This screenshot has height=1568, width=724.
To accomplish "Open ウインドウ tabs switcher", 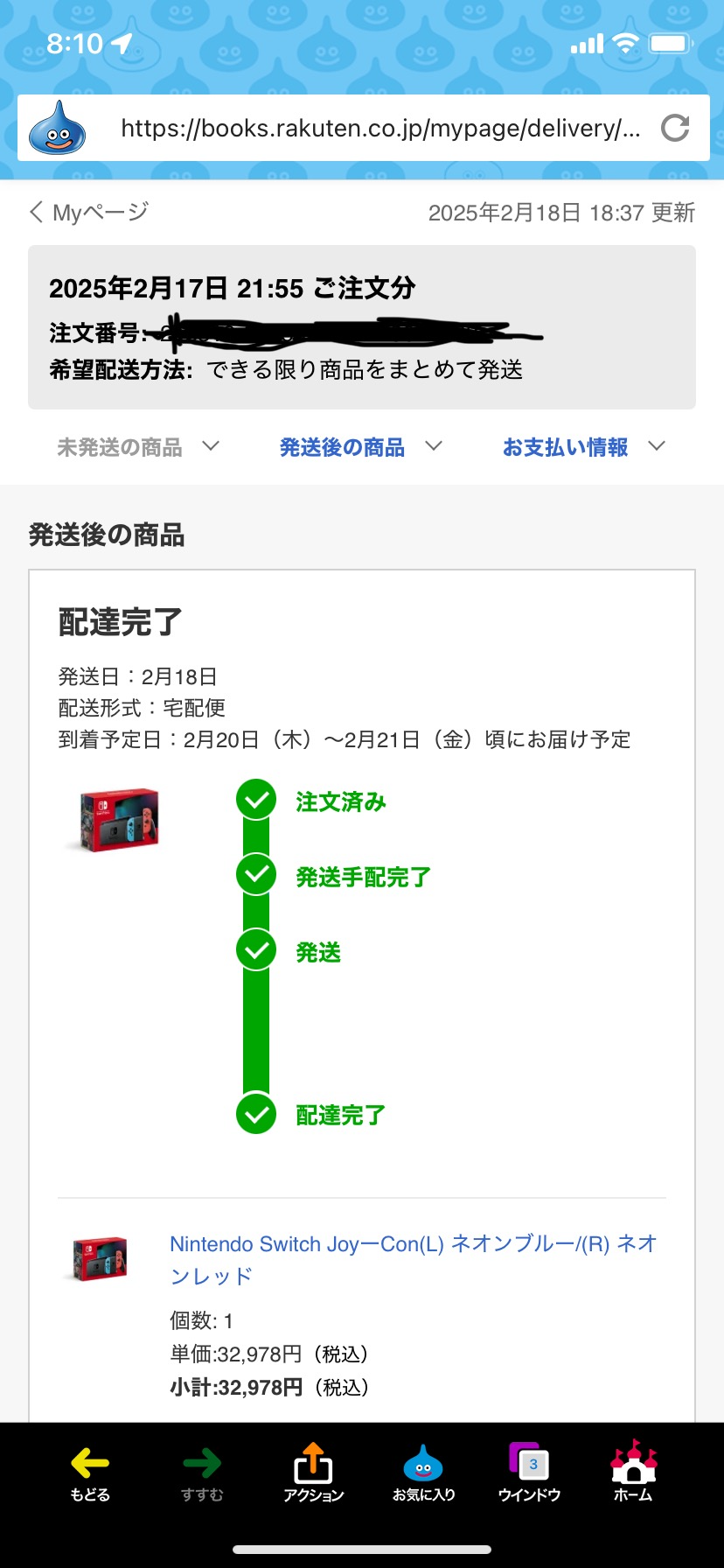I will [x=529, y=1473].
